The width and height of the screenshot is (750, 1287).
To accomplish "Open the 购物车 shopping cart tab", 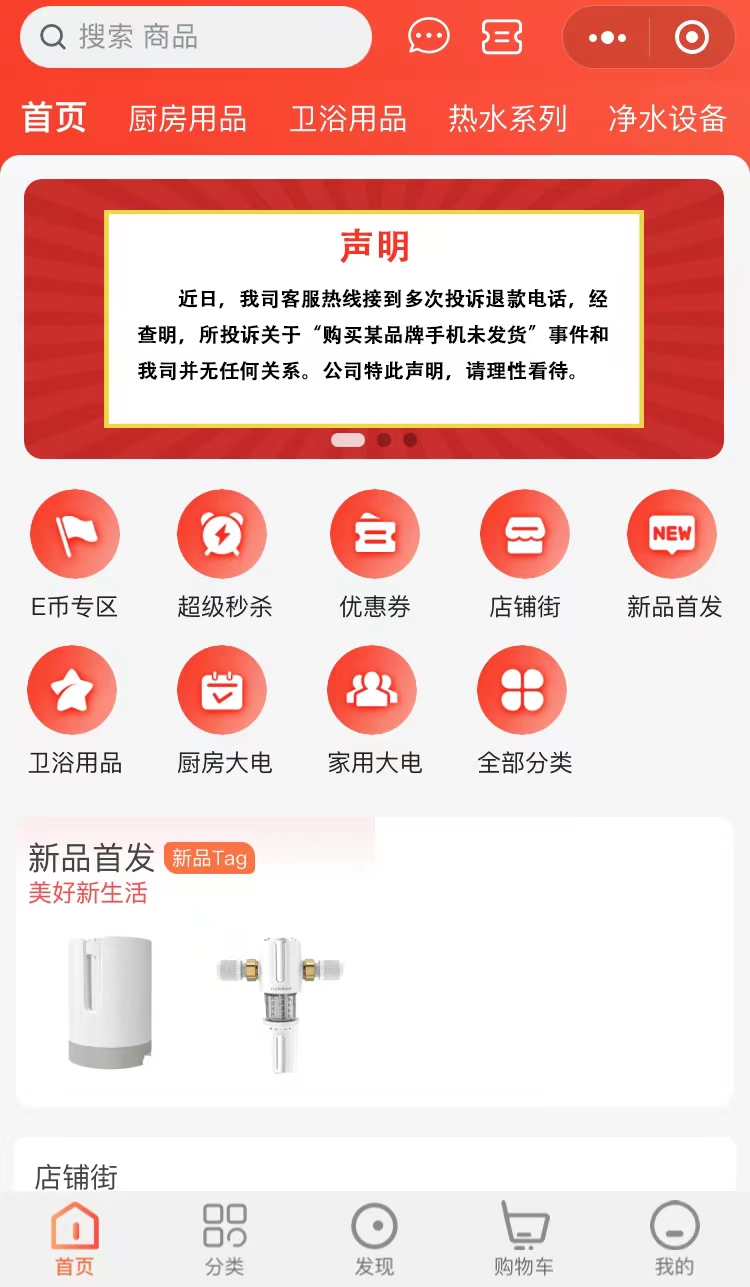I will [523, 1239].
